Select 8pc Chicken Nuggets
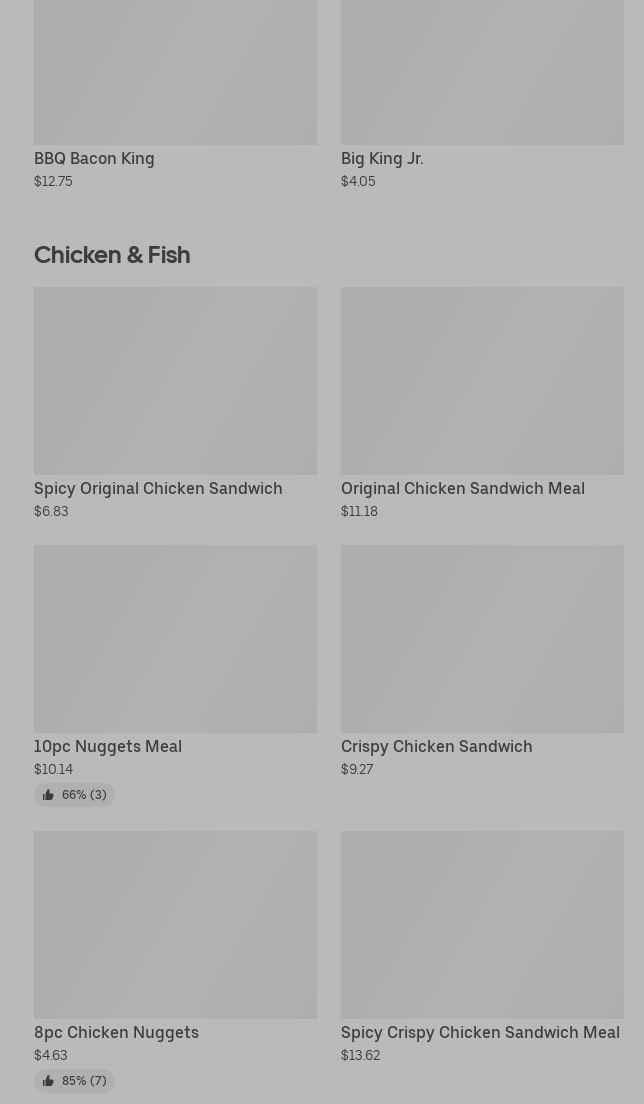The width and height of the screenshot is (644, 1104). pyautogui.click(x=175, y=961)
